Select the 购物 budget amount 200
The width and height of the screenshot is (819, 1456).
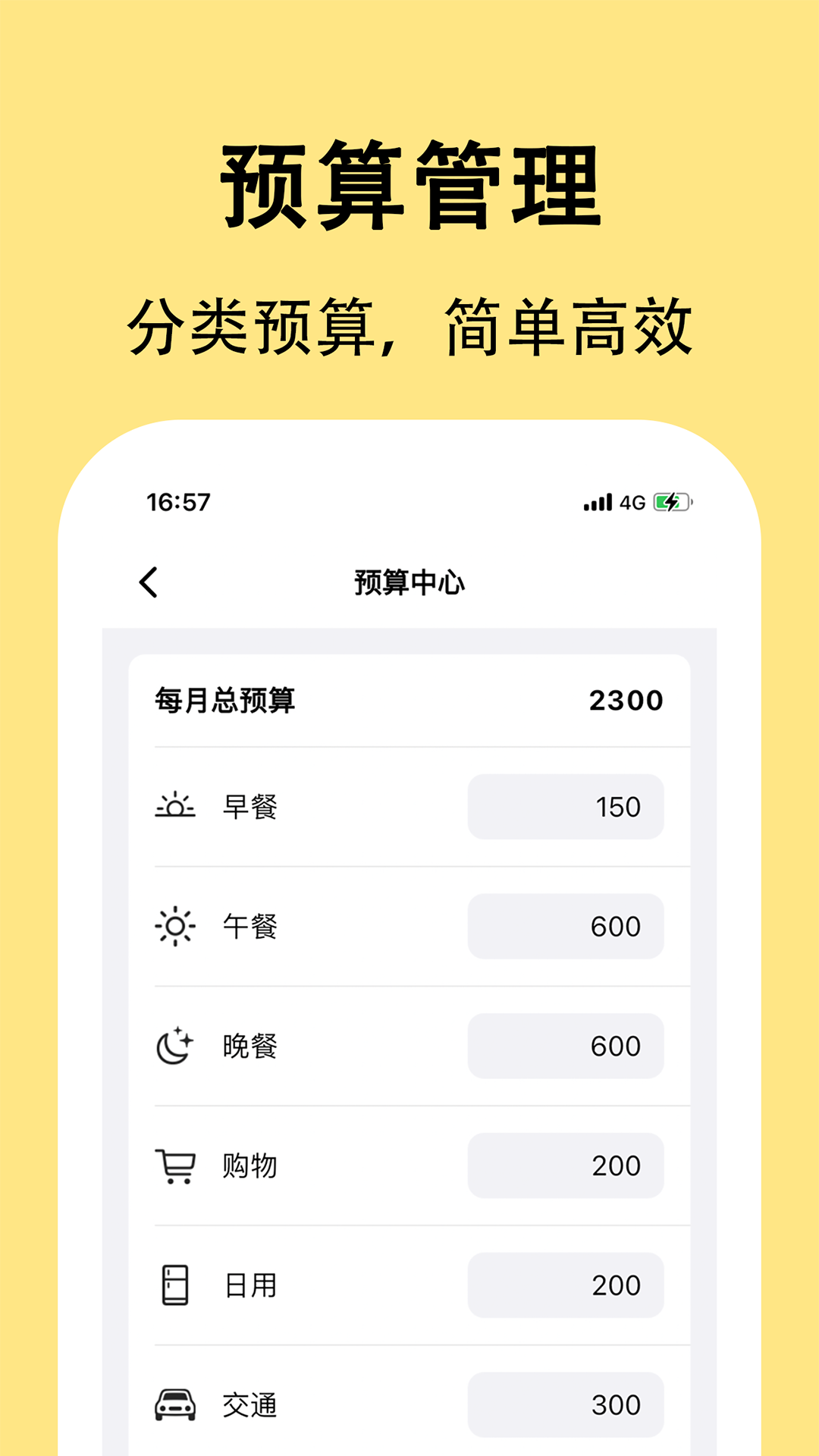click(x=566, y=1166)
